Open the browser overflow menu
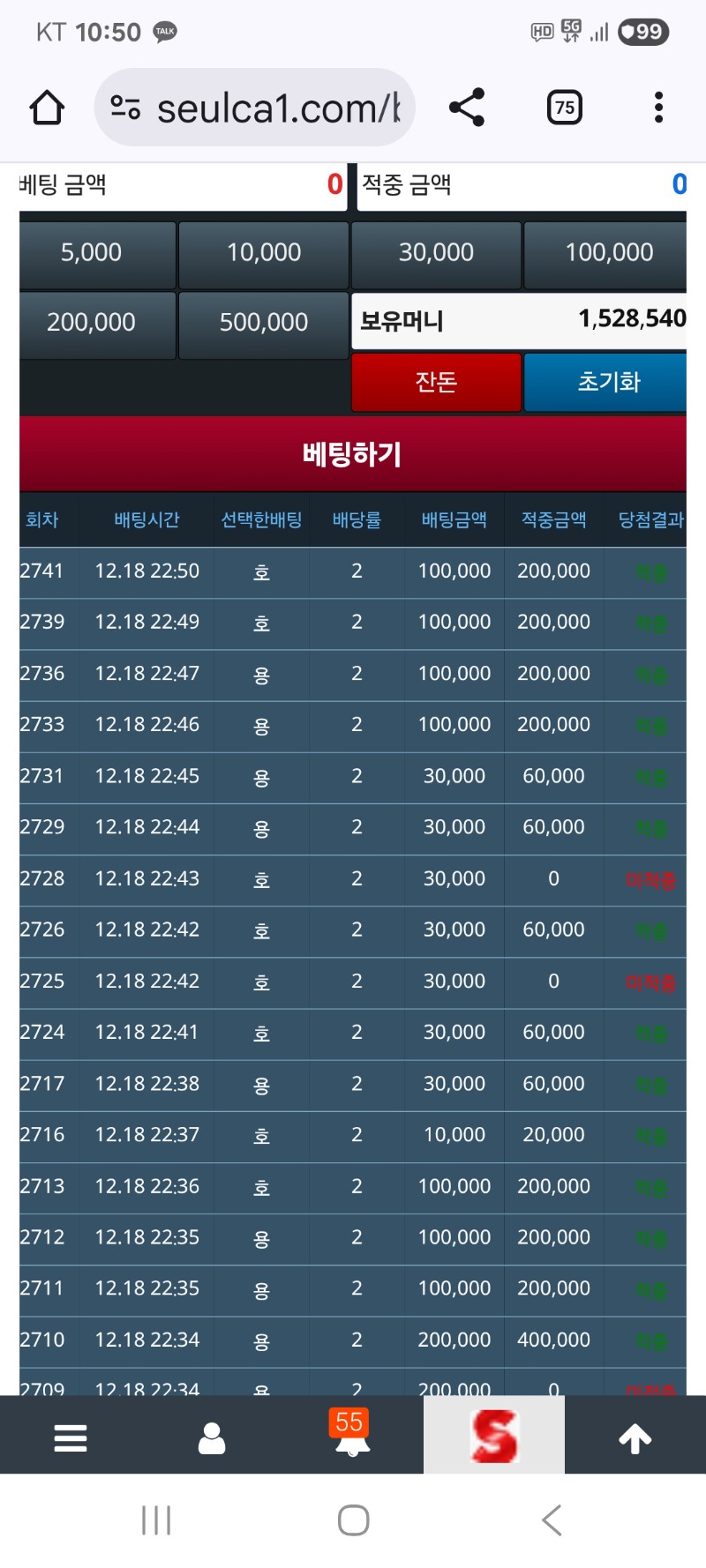Image resolution: width=706 pixels, height=1568 pixels. [x=658, y=108]
